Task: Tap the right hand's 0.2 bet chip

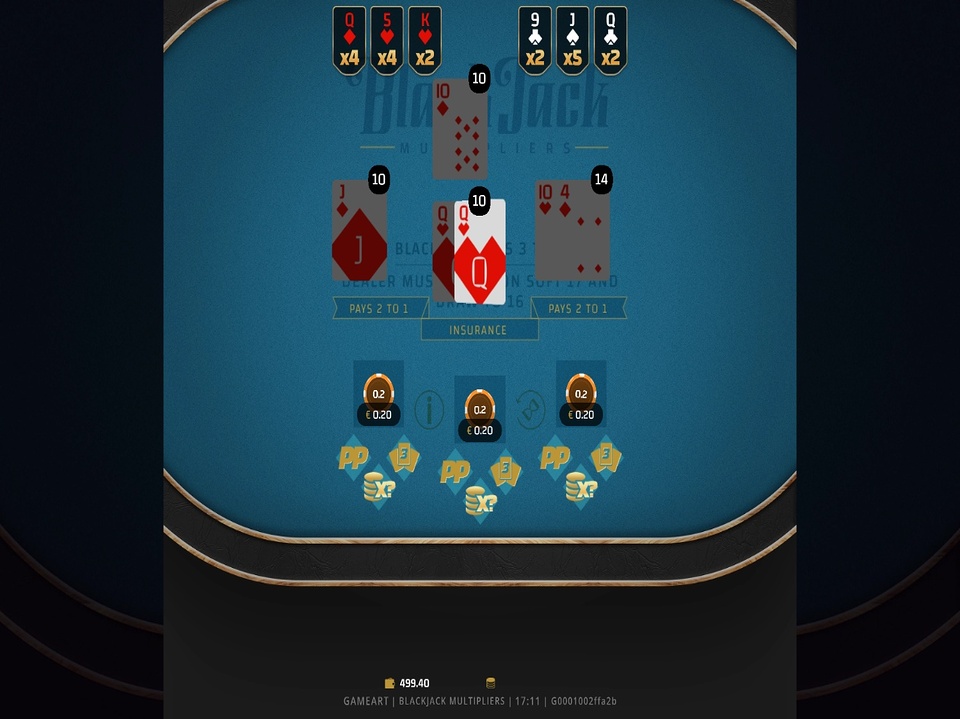Action: click(581, 392)
